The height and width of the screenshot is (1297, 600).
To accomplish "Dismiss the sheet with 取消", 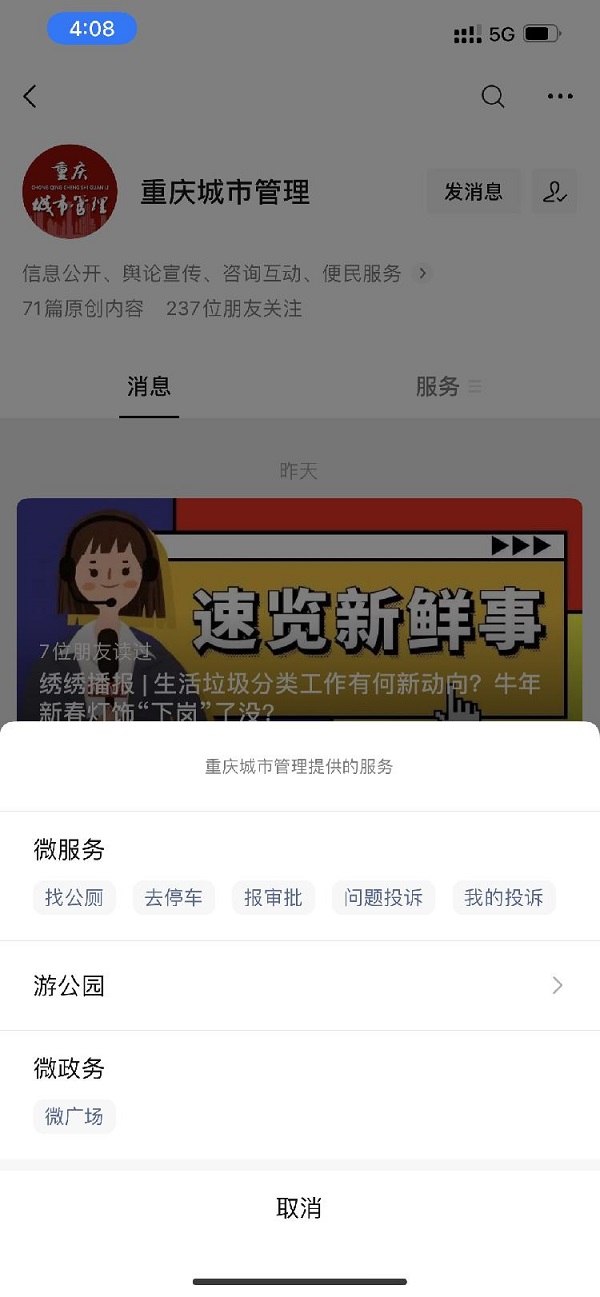I will tap(299, 1208).
